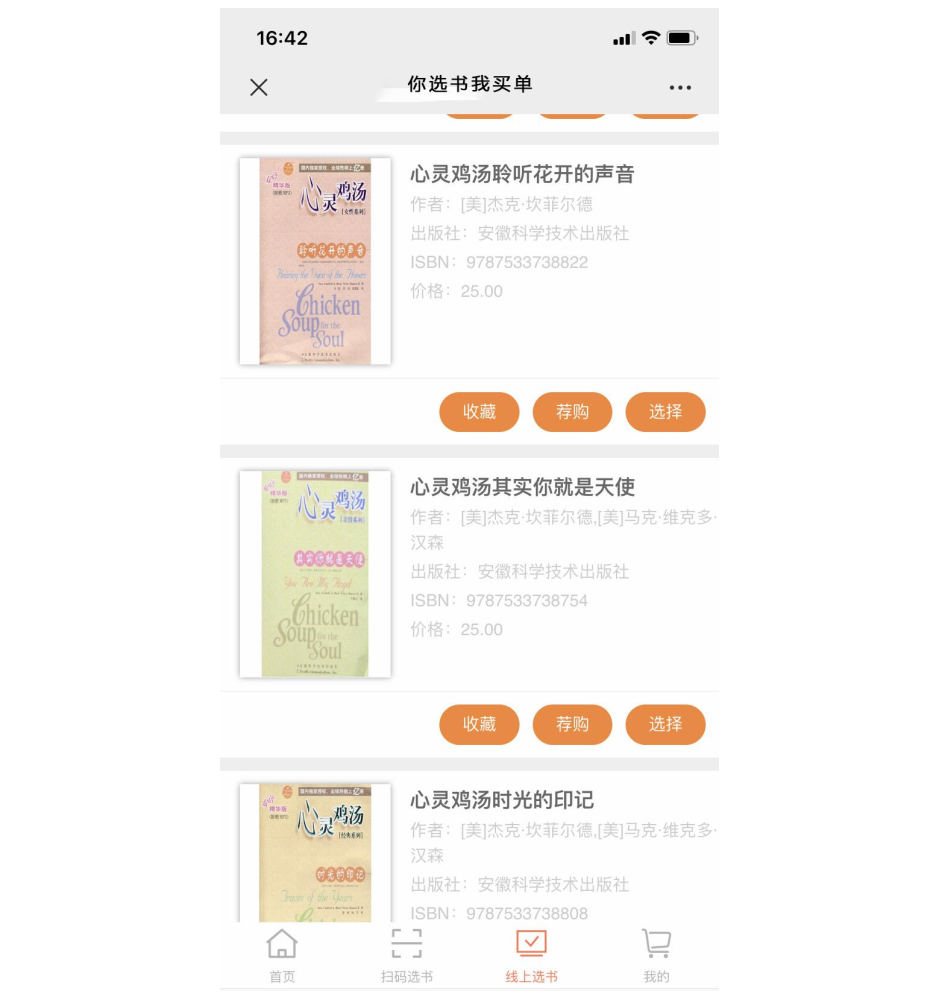Close the 你选书我买单 page
The height and width of the screenshot is (1001, 948).
(x=259, y=87)
